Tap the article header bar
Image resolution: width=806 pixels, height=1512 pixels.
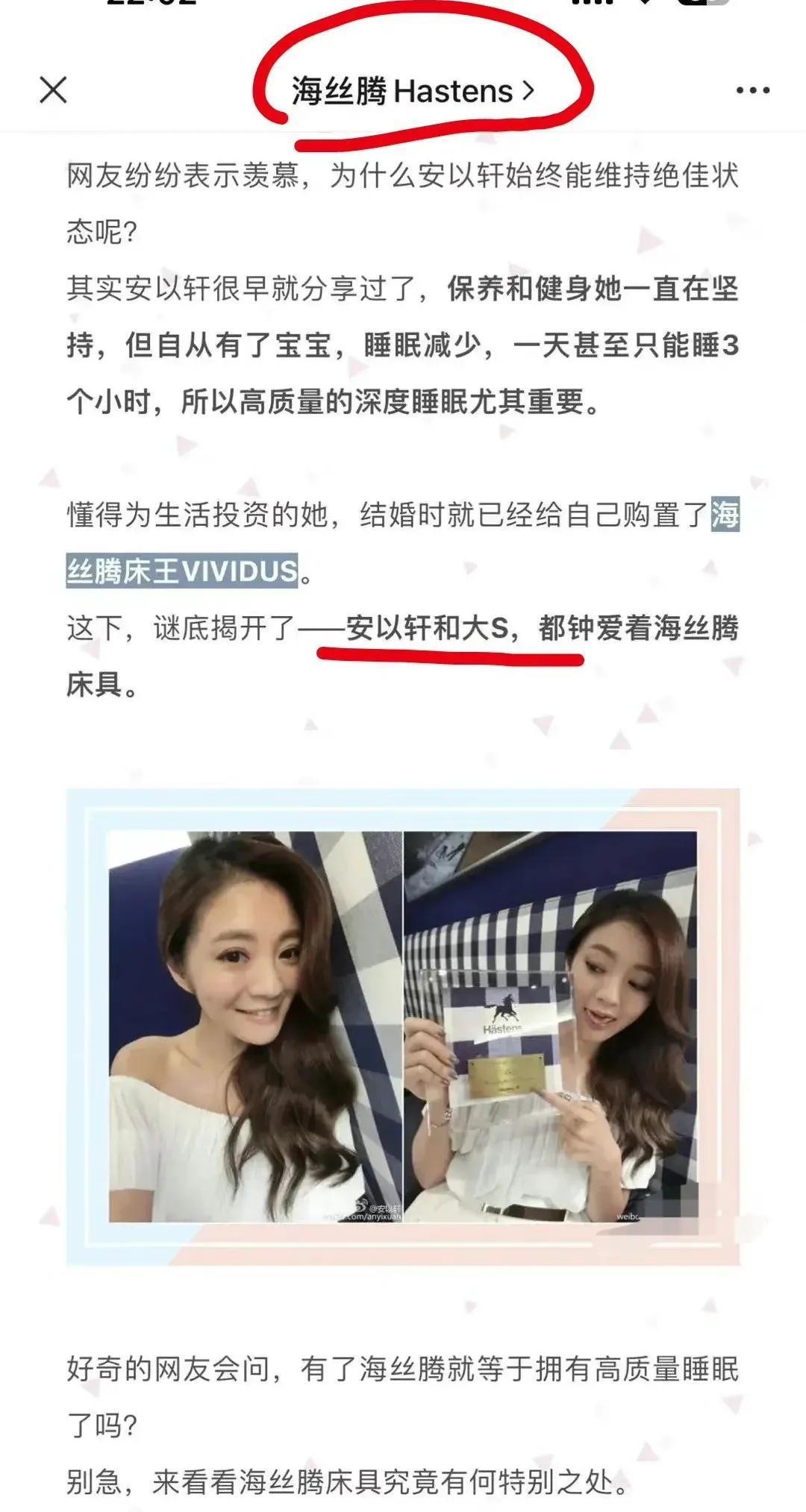click(403, 91)
